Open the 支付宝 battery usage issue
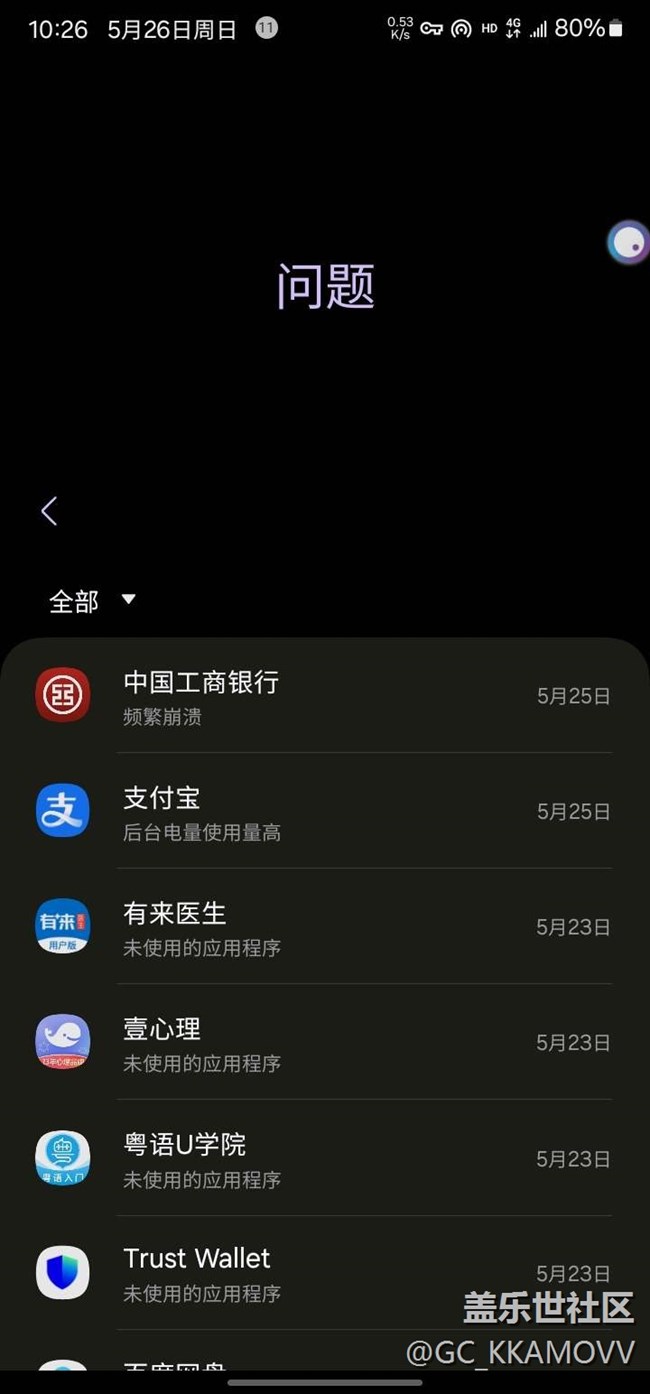The width and height of the screenshot is (650, 1394). coord(325,811)
